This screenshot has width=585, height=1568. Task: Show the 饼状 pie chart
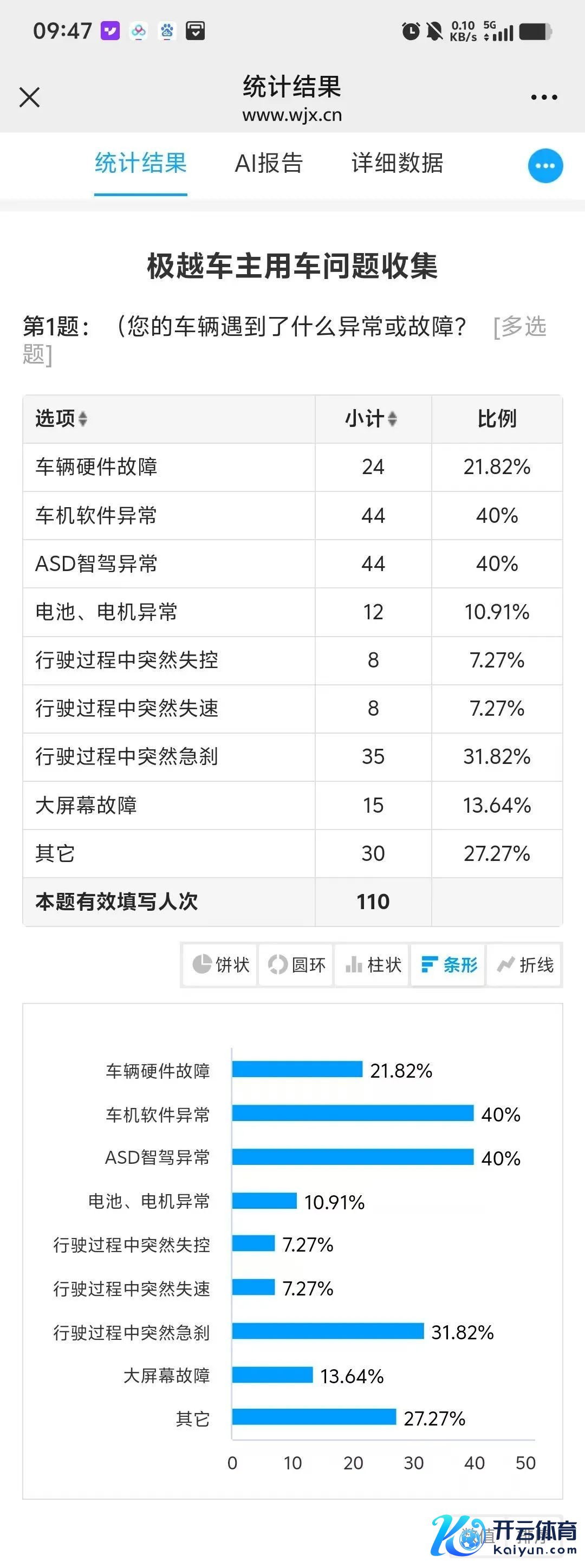220,965
